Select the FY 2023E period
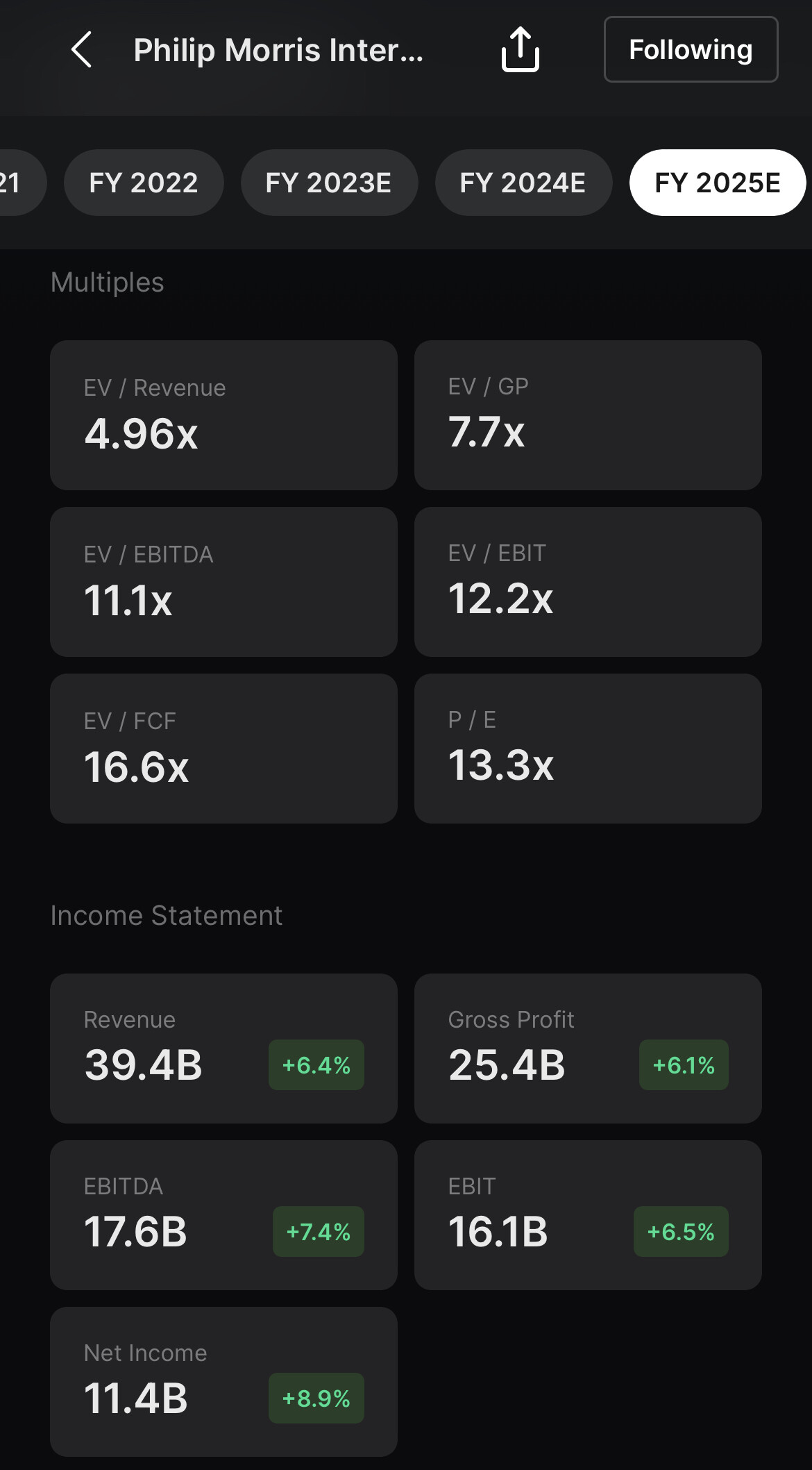The height and width of the screenshot is (1470, 812). tap(329, 183)
